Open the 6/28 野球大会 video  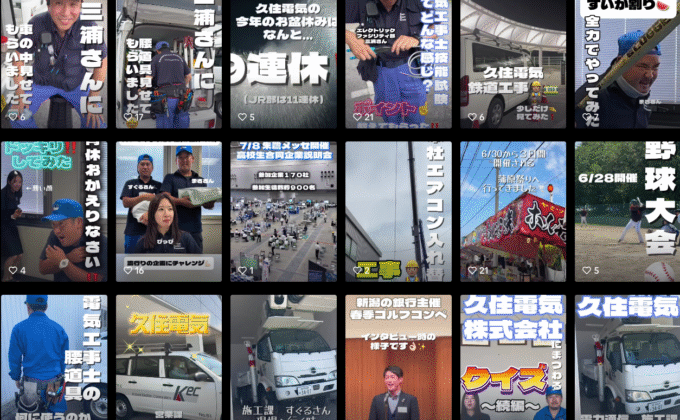click(x=626, y=211)
